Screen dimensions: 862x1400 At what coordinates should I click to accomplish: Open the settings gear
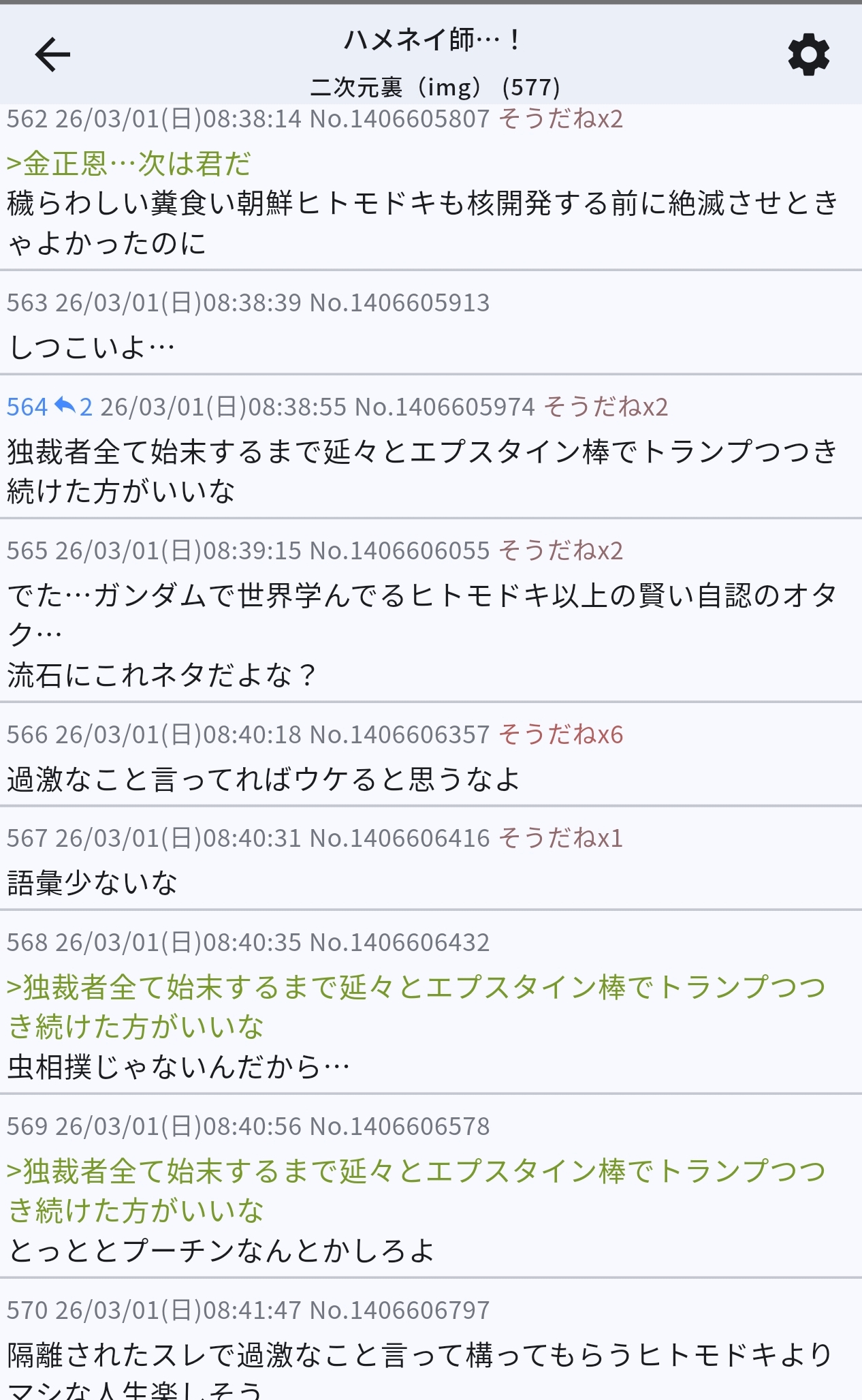coord(808,55)
